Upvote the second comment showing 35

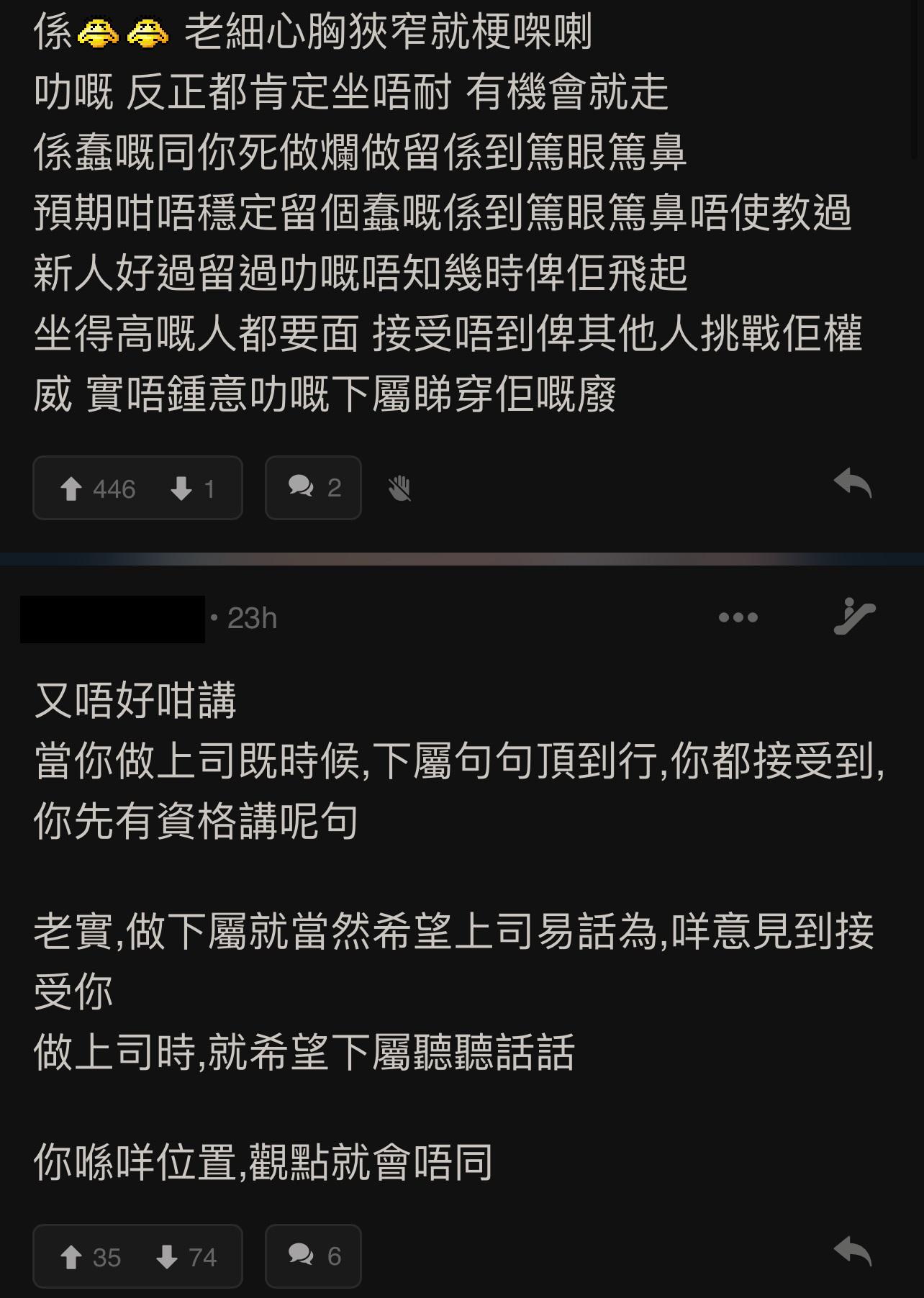point(71,1258)
